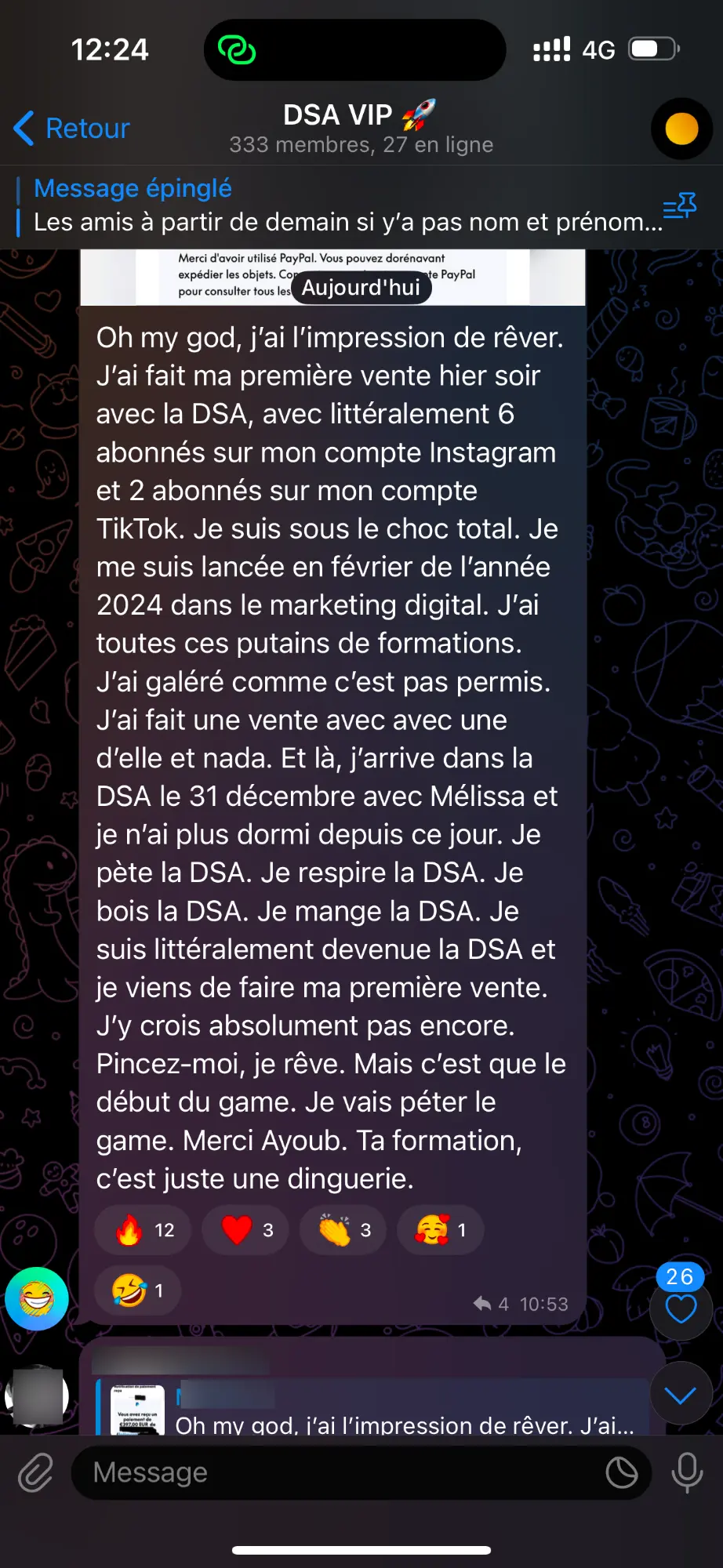React with the rolling laughing emoji

point(137,1290)
